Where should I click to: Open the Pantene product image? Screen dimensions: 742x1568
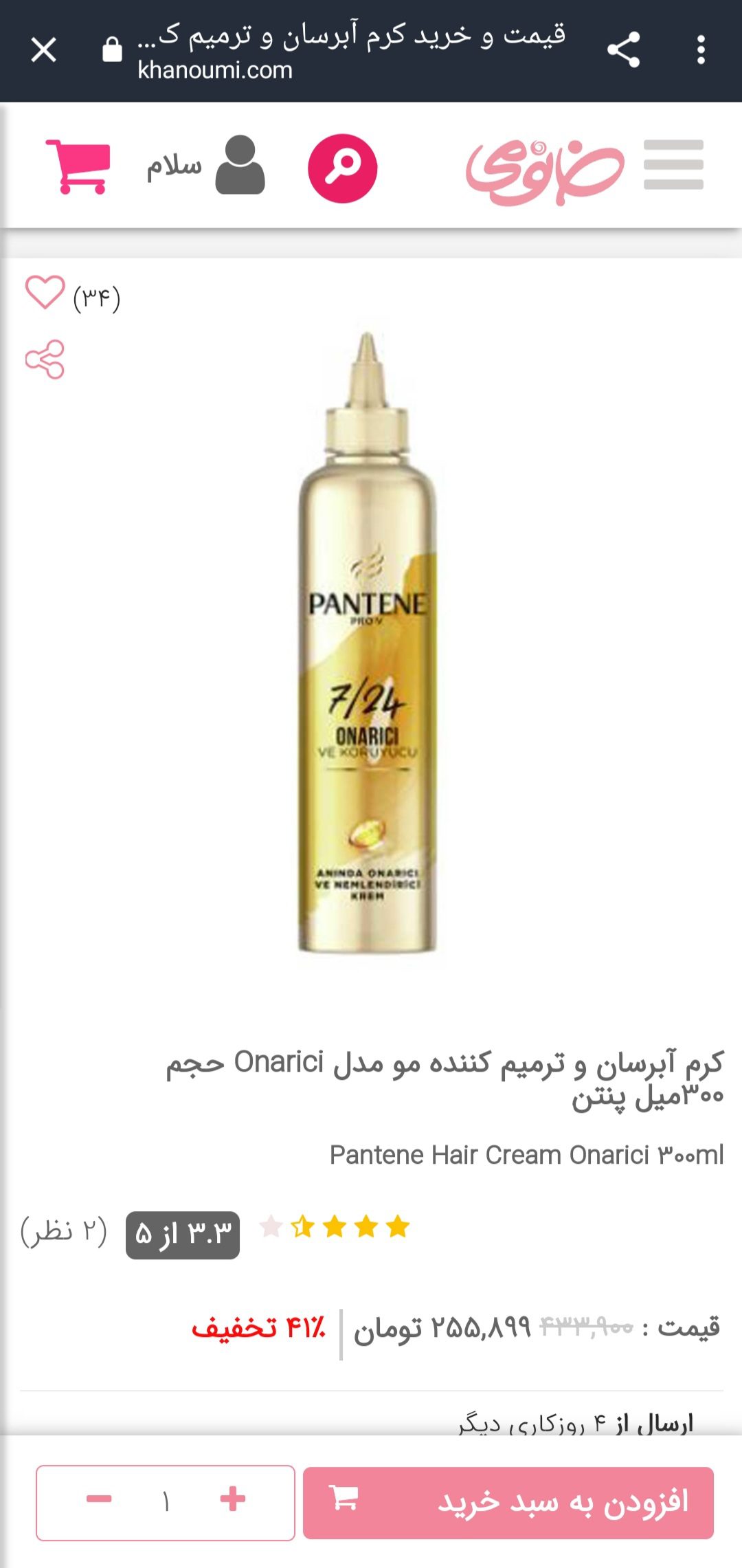click(366, 643)
